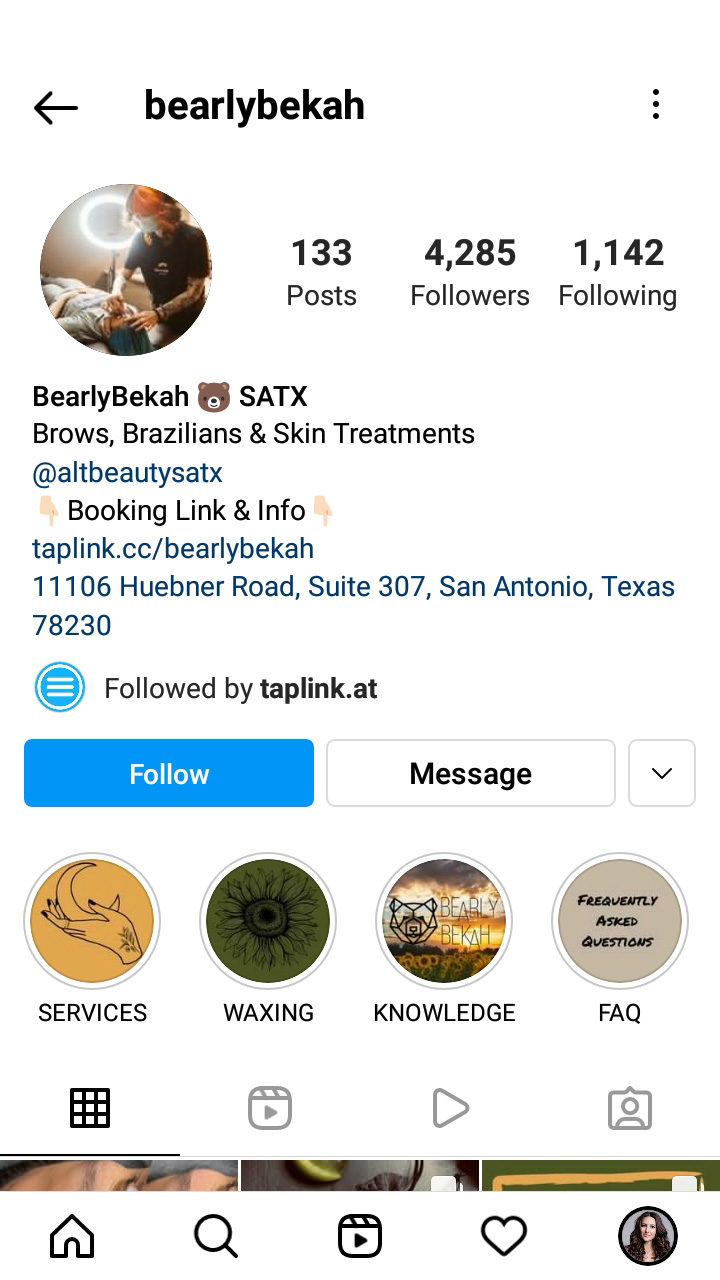Message bearlybekah
This screenshot has height=1280, width=720.
click(x=470, y=773)
